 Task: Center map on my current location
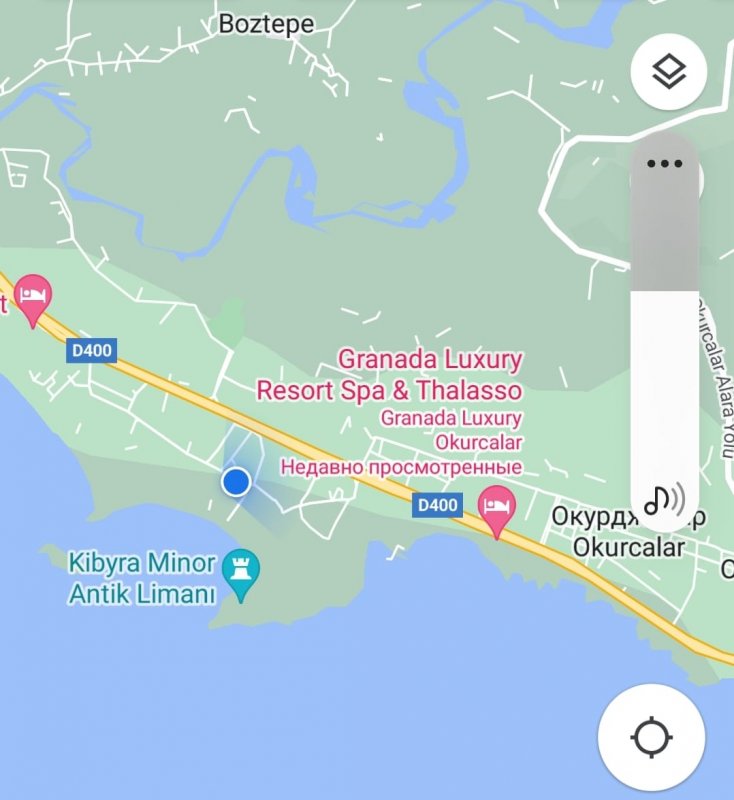click(x=651, y=738)
